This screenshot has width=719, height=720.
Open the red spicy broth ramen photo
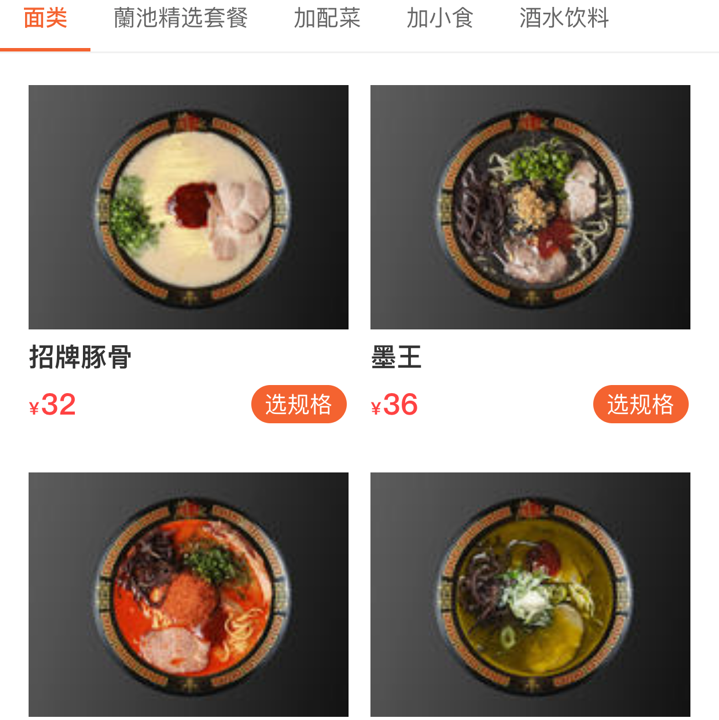click(x=188, y=594)
